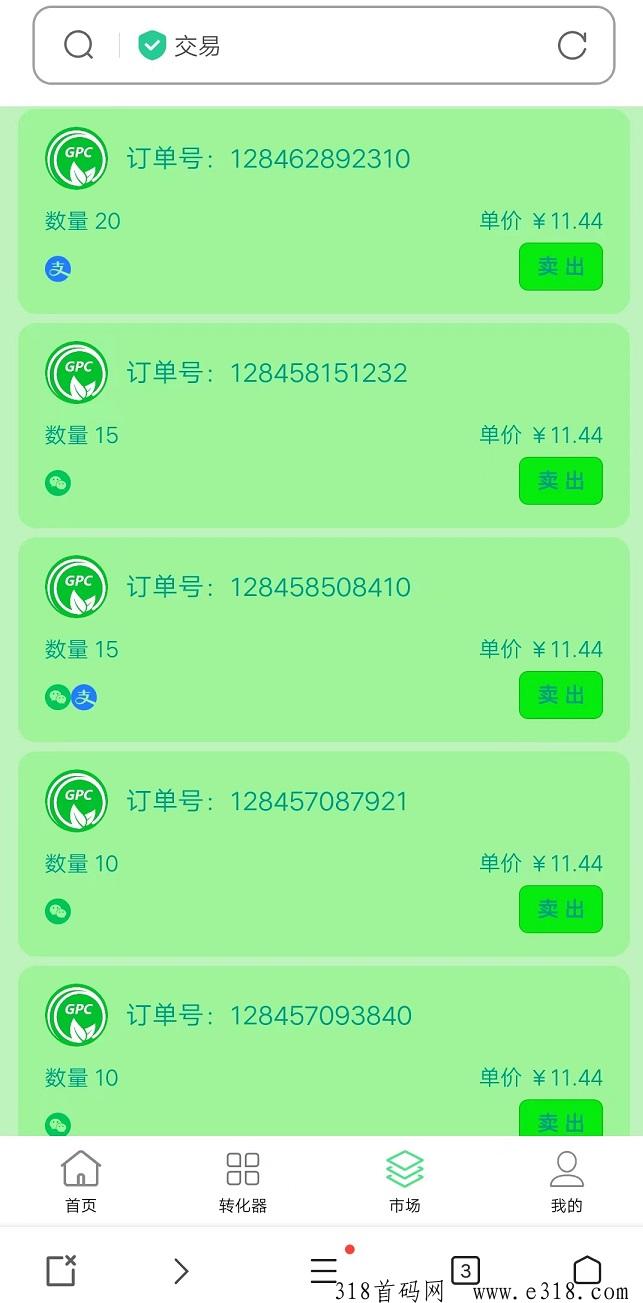Tap 卖出 on order 128457087921

click(x=560, y=909)
